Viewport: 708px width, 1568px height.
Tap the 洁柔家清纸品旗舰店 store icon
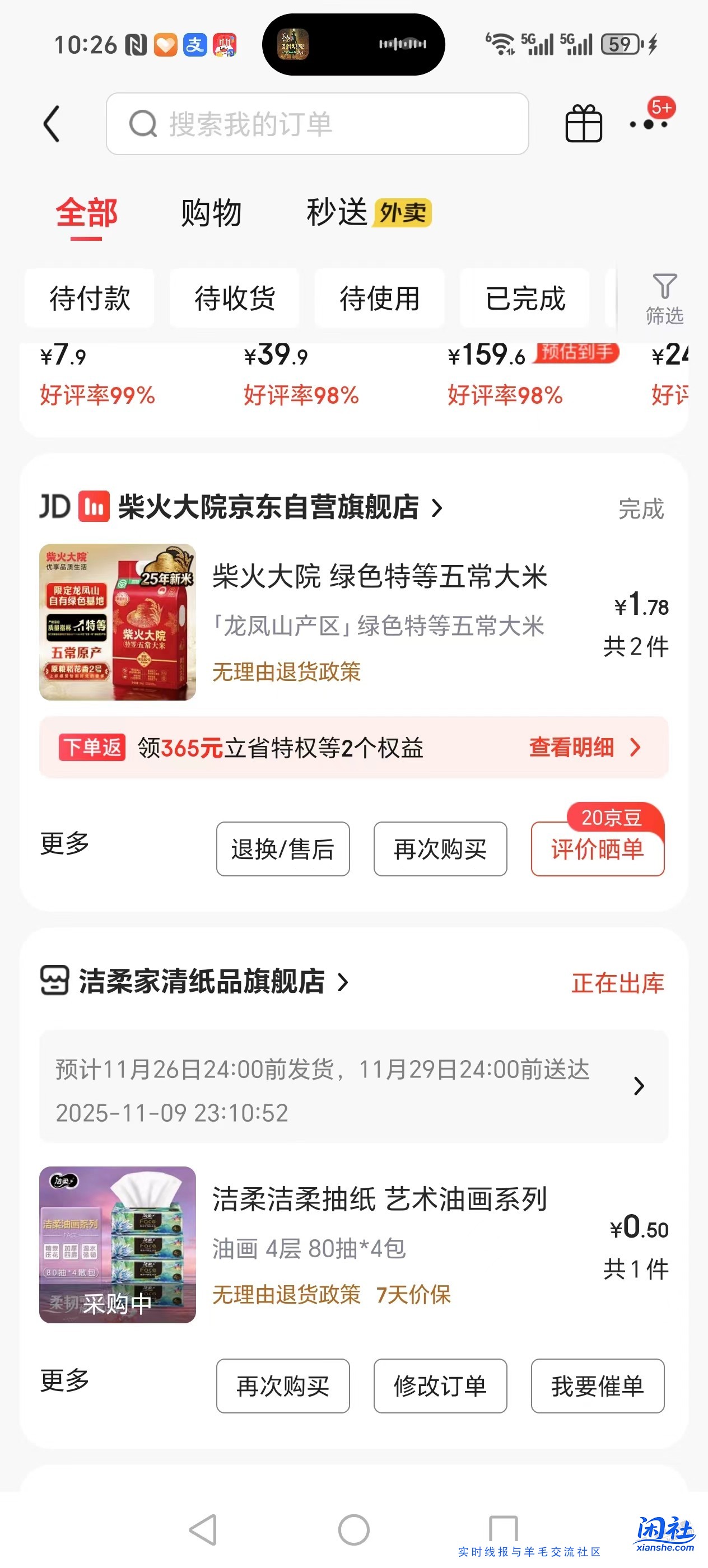click(x=54, y=981)
